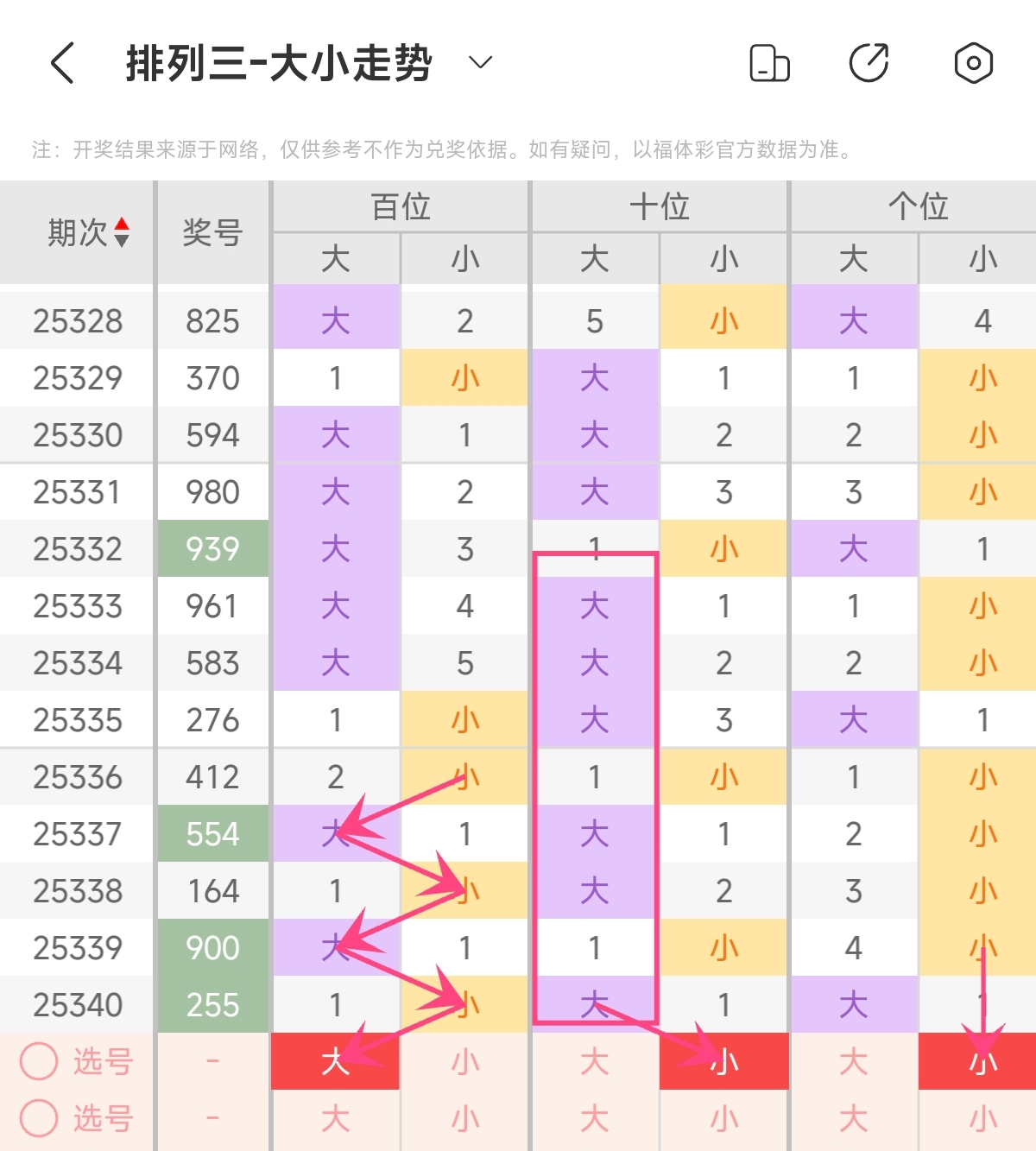This screenshot has height=1151, width=1036.
Task: Deselect highlighted 十位 小 in first 选号 row
Action: click(x=723, y=1061)
